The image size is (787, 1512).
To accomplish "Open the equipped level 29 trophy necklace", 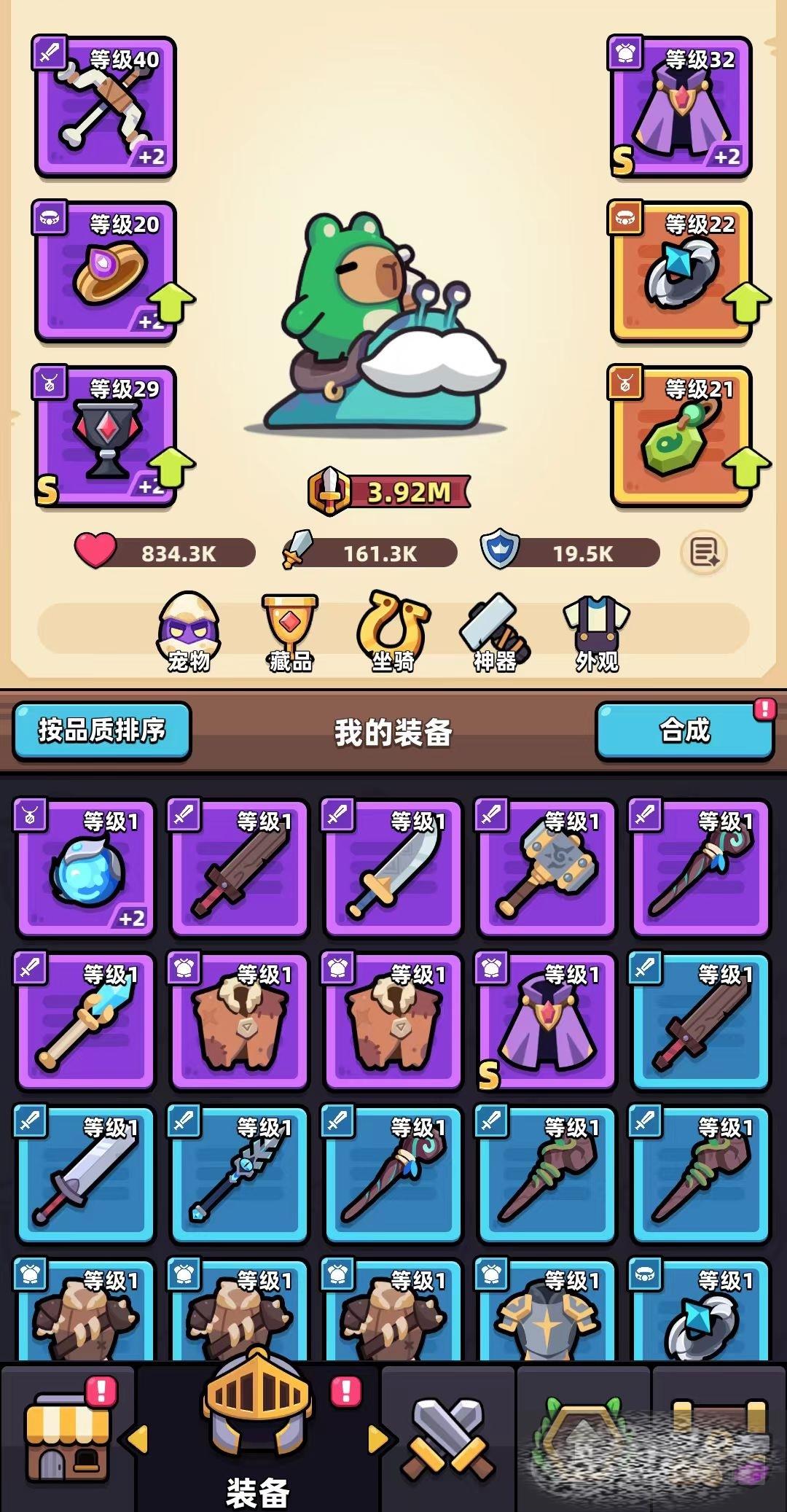I will [106, 437].
